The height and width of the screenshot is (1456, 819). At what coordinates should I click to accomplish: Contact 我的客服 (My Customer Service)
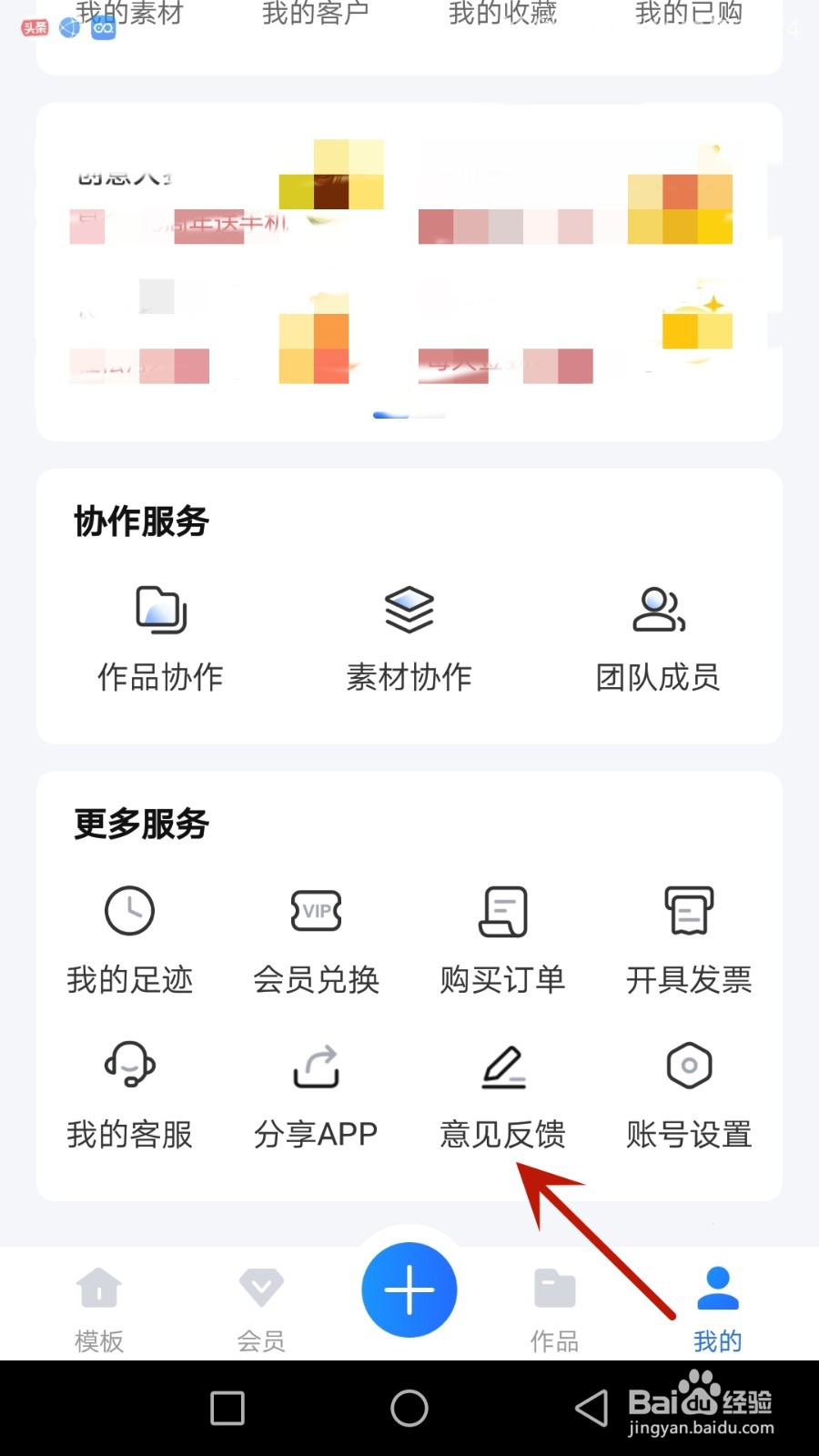(x=130, y=1092)
